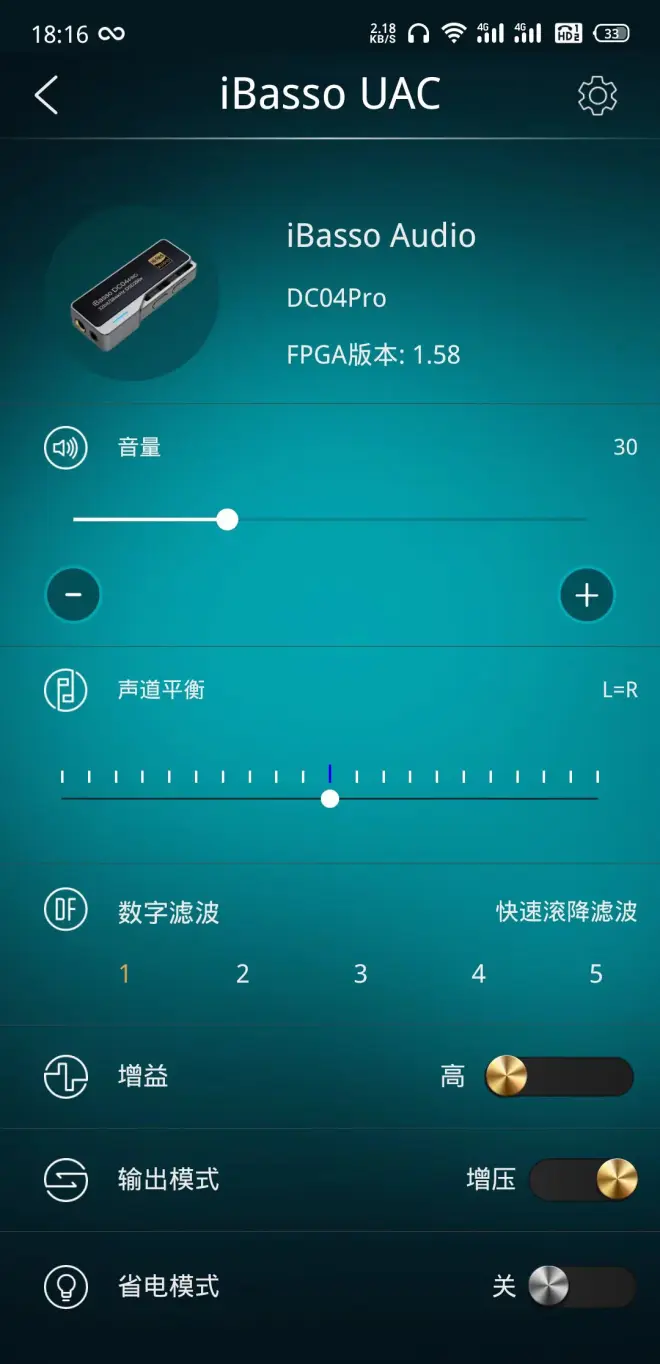The width and height of the screenshot is (660, 1364).
Task: Go back from iBasso UAC screen
Action: pyautogui.click(x=46, y=96)
